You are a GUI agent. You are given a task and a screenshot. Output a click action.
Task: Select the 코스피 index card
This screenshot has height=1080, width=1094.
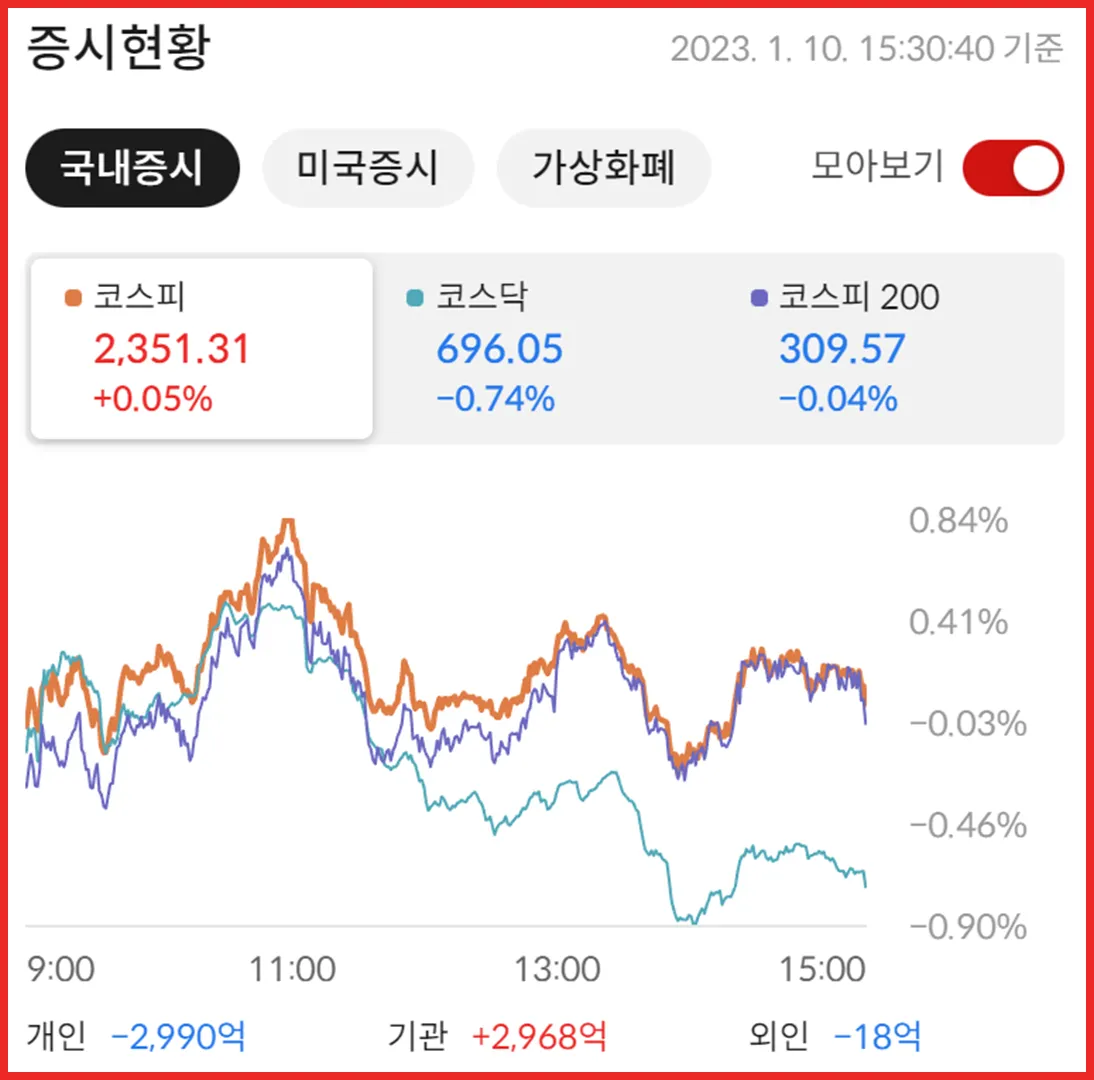tap(202, 348)
